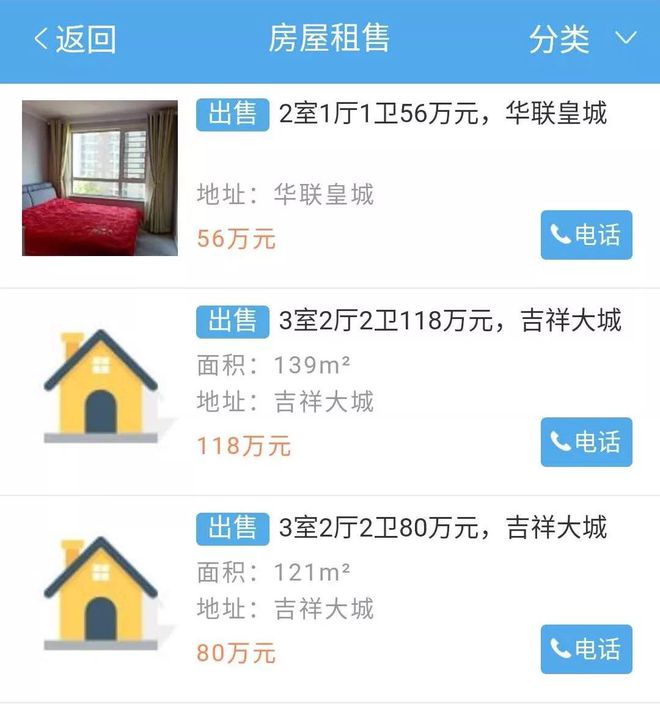Open the 3室2厅2卫80万元 吉祥大城 listing
This screenshot has height=704, width=660.
pyautogui.click(x=443, y=527)
